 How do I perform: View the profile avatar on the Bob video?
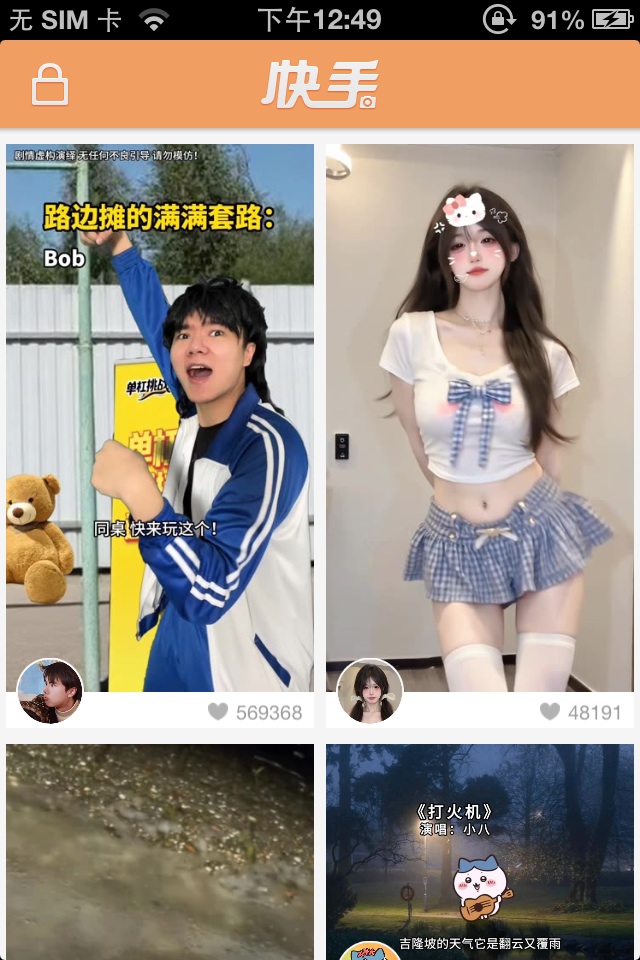click(x=50, y=691)
